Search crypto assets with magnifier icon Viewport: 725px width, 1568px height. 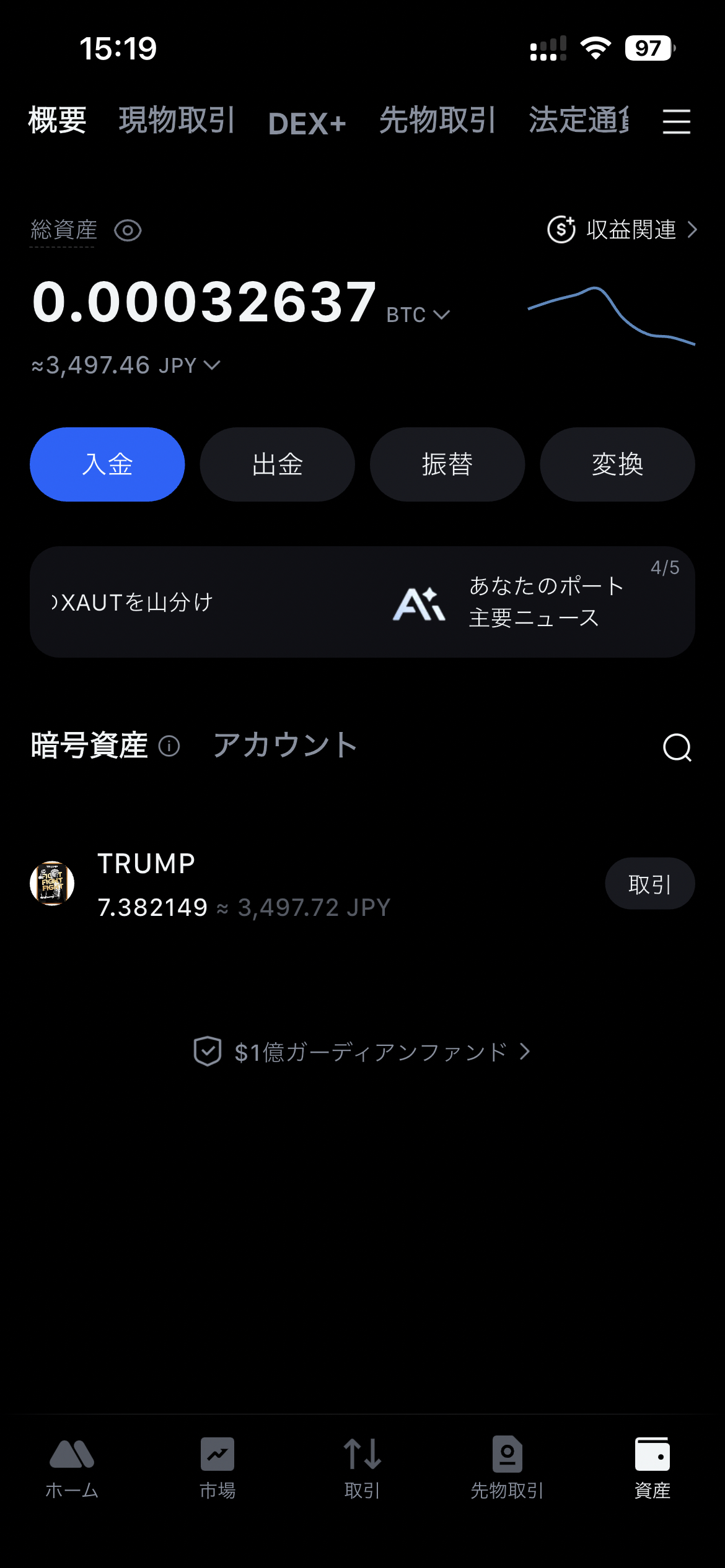click(x=677, y=747)
